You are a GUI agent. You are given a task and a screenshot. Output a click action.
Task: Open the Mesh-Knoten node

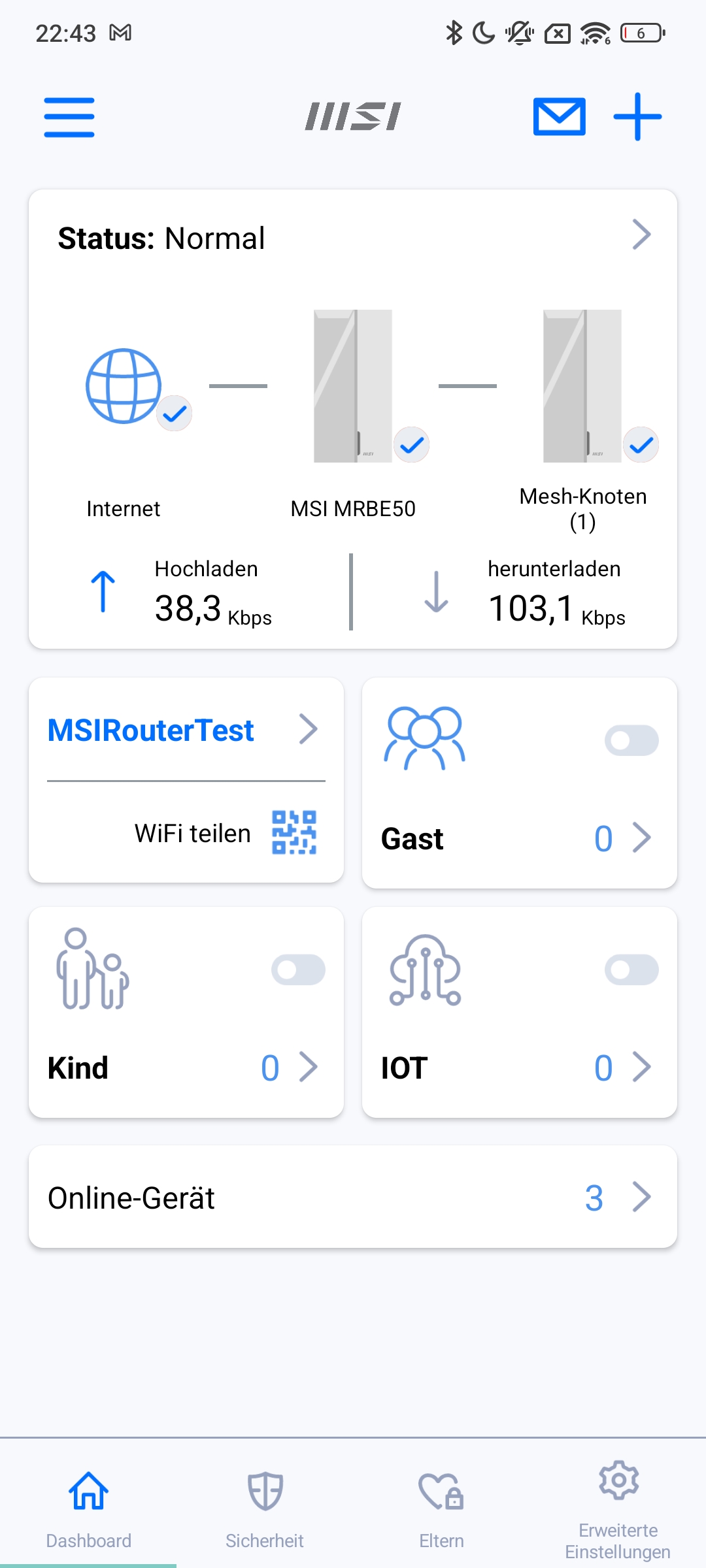(x=582, y=387)
